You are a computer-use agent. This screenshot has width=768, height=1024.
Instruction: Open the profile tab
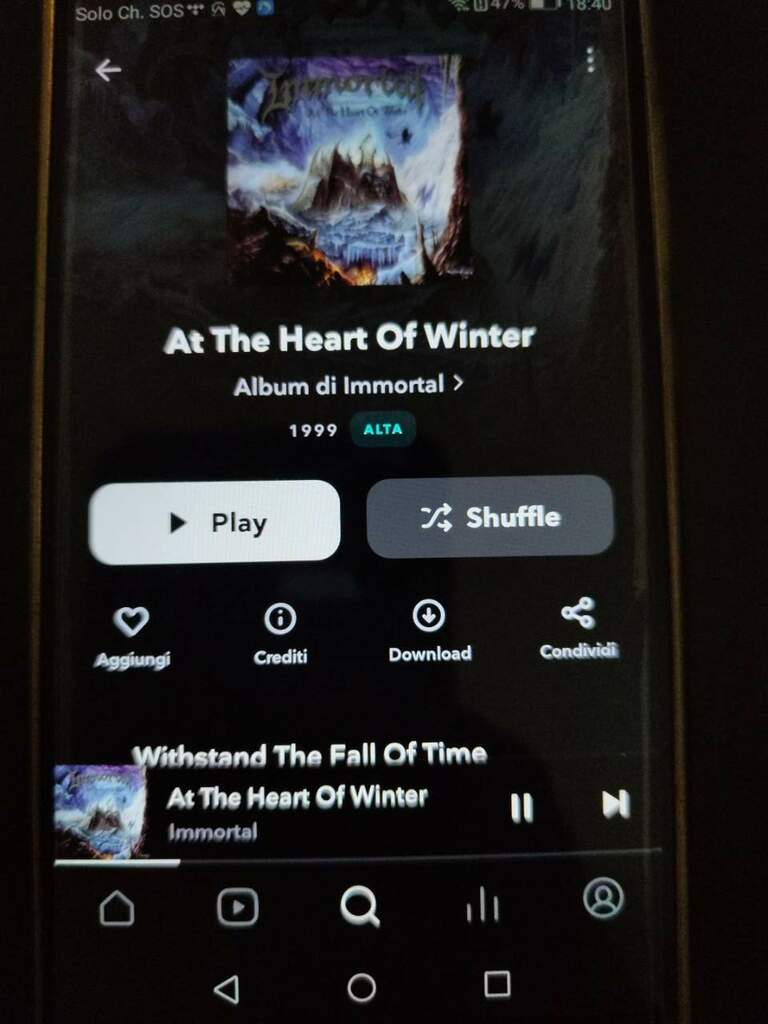coord(603,898)
